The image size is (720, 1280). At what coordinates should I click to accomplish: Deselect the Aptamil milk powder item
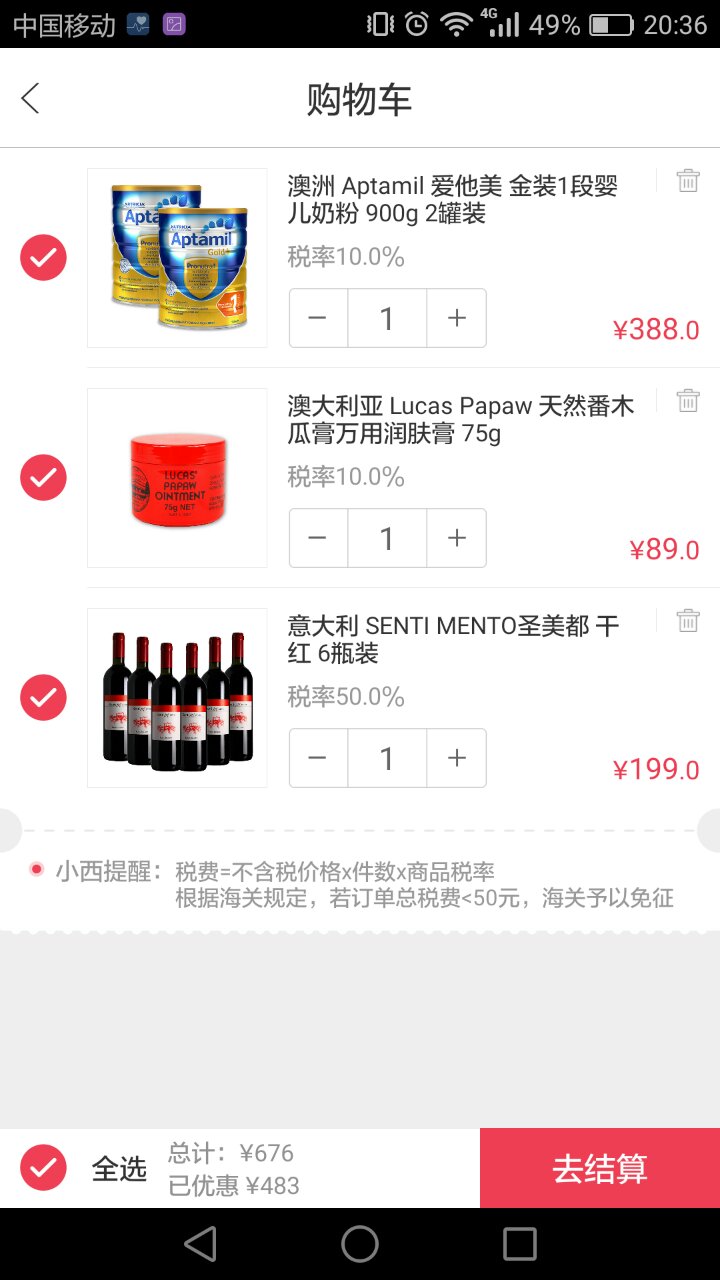(x=42, y=257)
